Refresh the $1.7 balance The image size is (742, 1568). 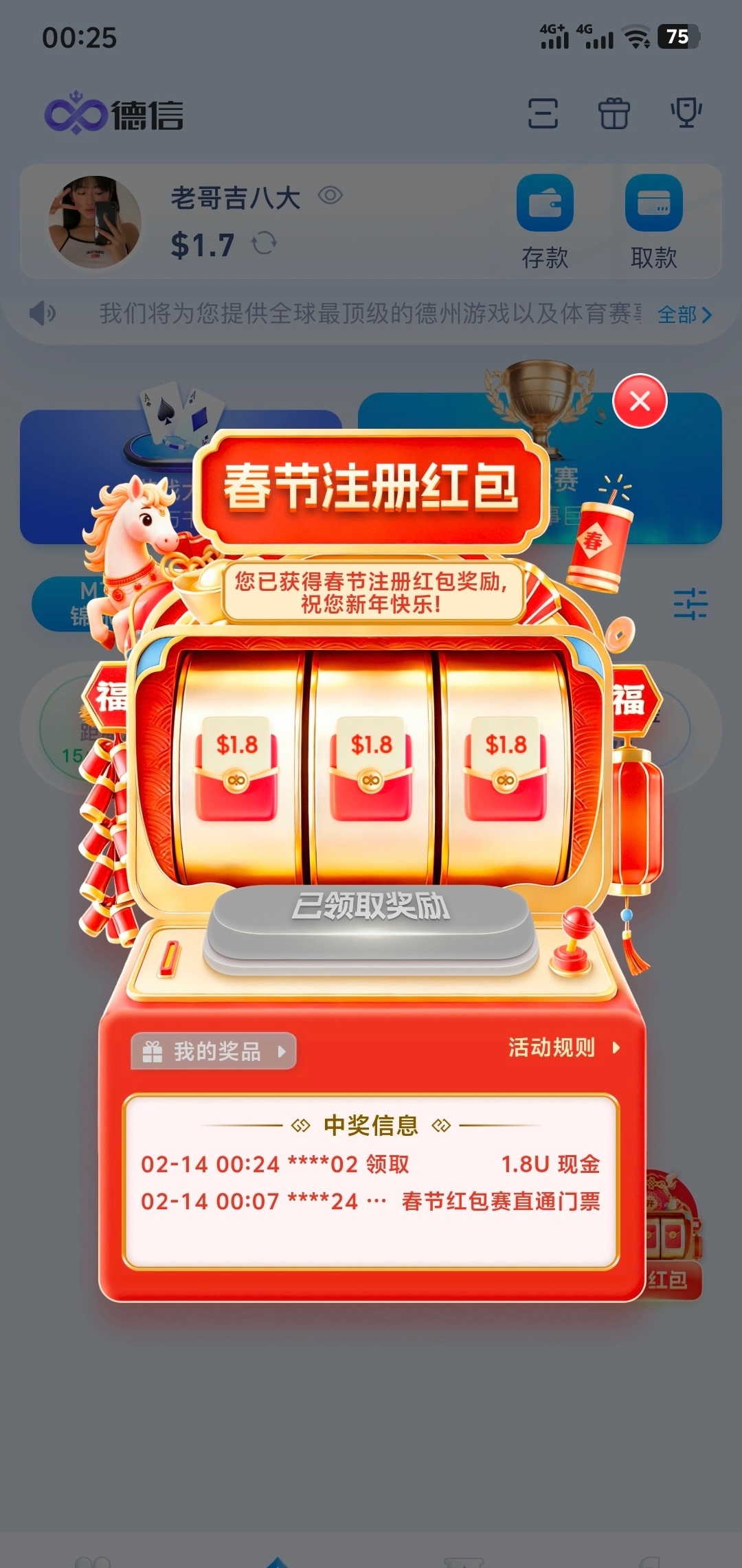point(265,243)
